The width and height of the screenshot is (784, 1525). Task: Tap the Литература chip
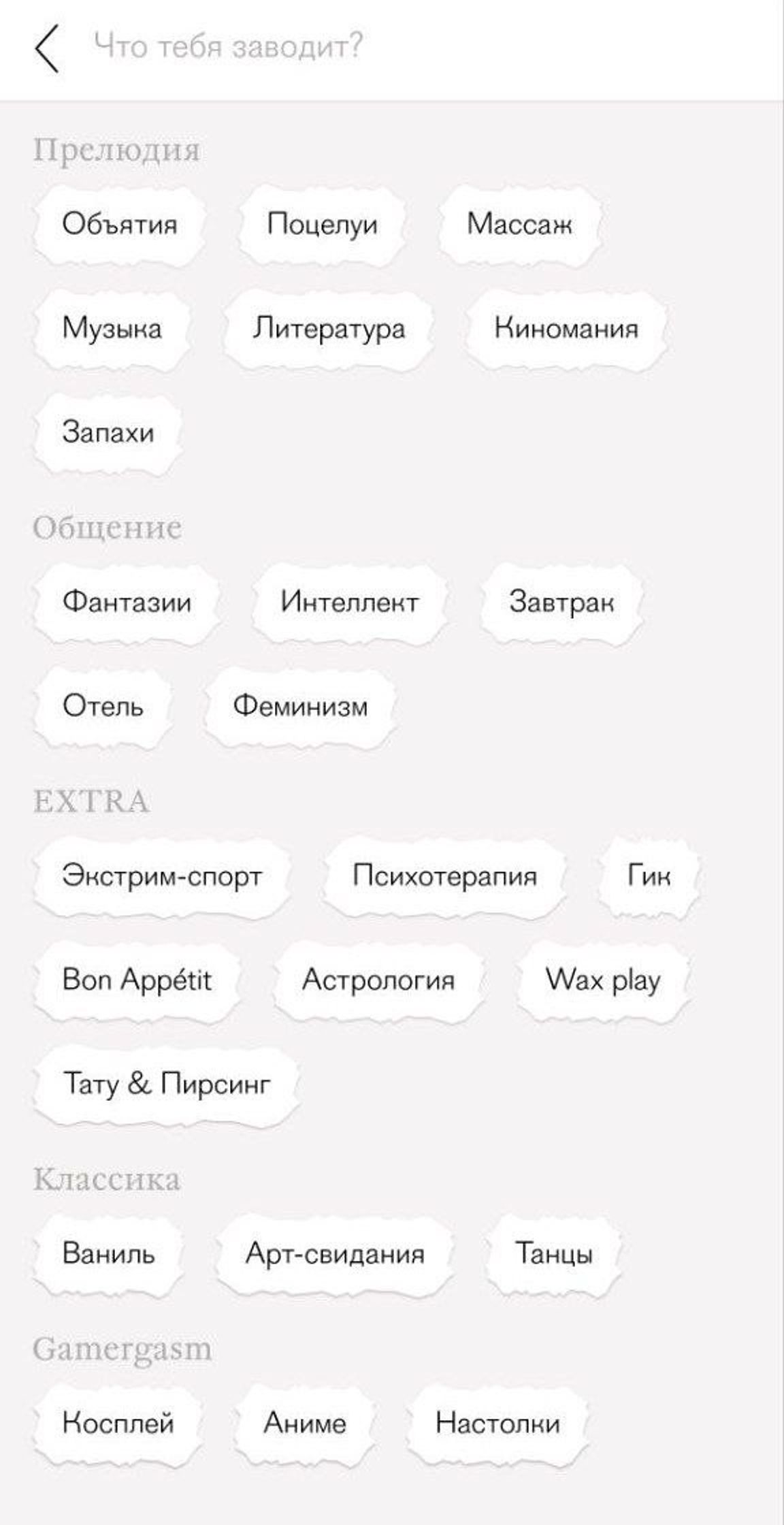[329, 329]
